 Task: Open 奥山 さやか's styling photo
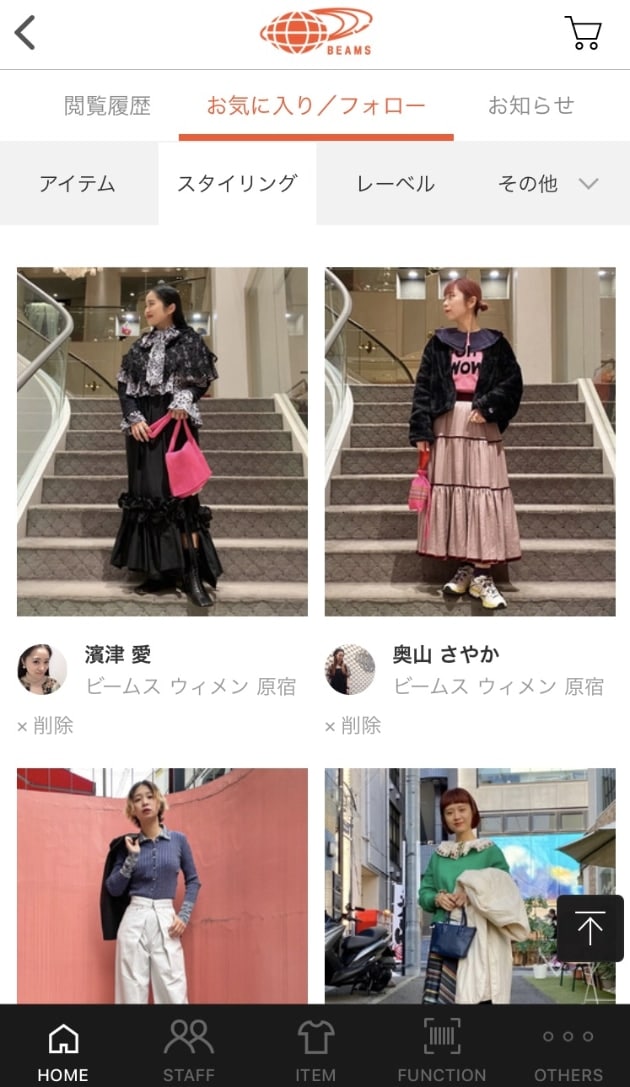click(x=470, y=441)
